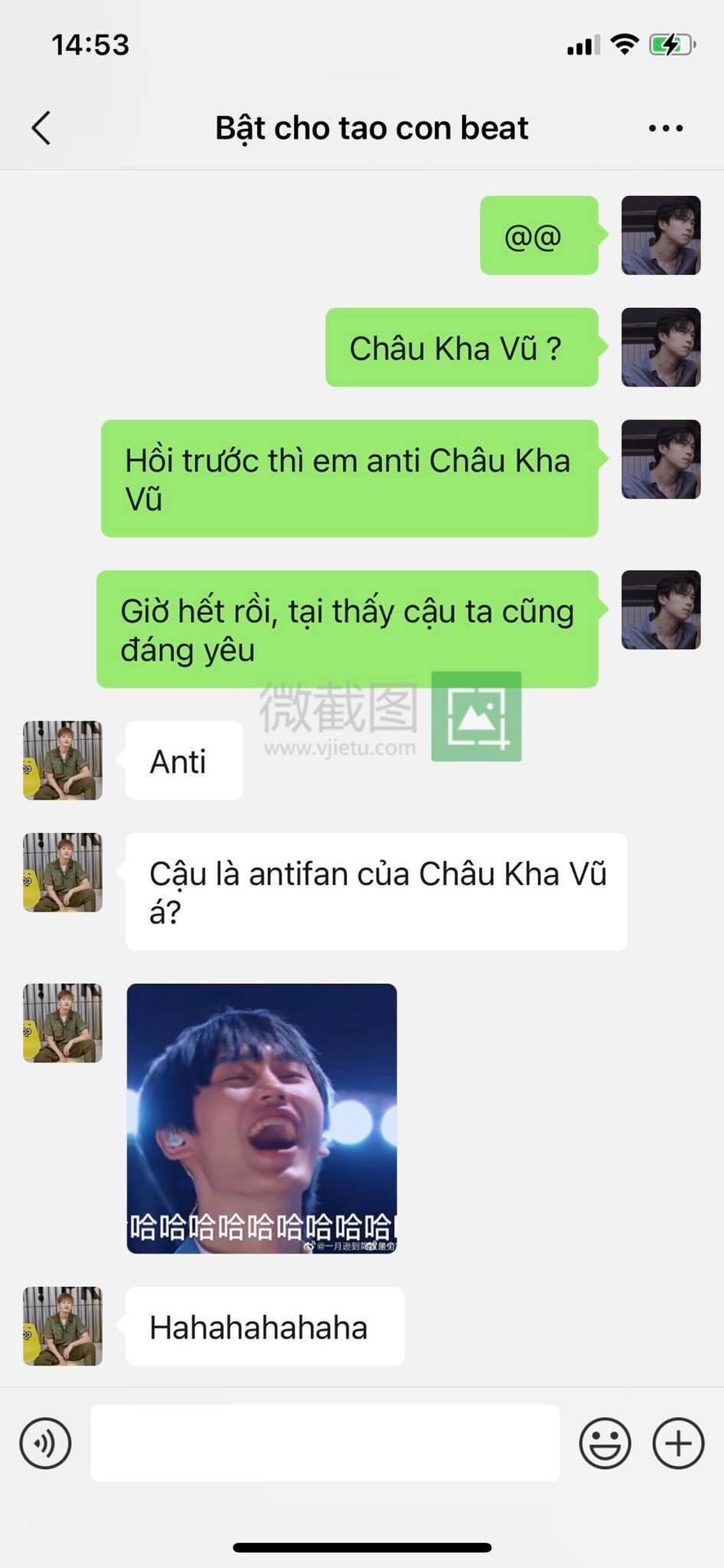Go back from the chat

point(41,128)
